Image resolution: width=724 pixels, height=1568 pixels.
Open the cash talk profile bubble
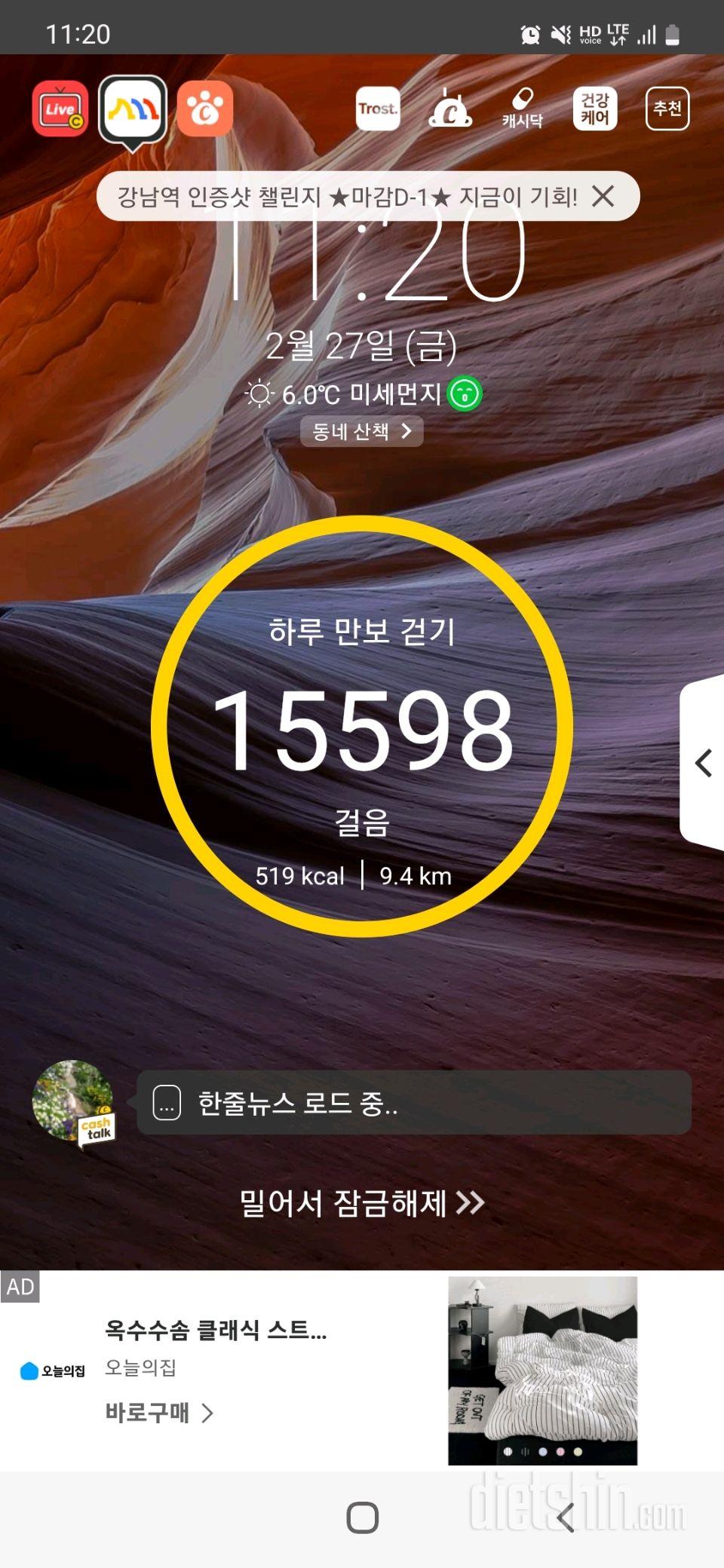[x=73, y=1102]
